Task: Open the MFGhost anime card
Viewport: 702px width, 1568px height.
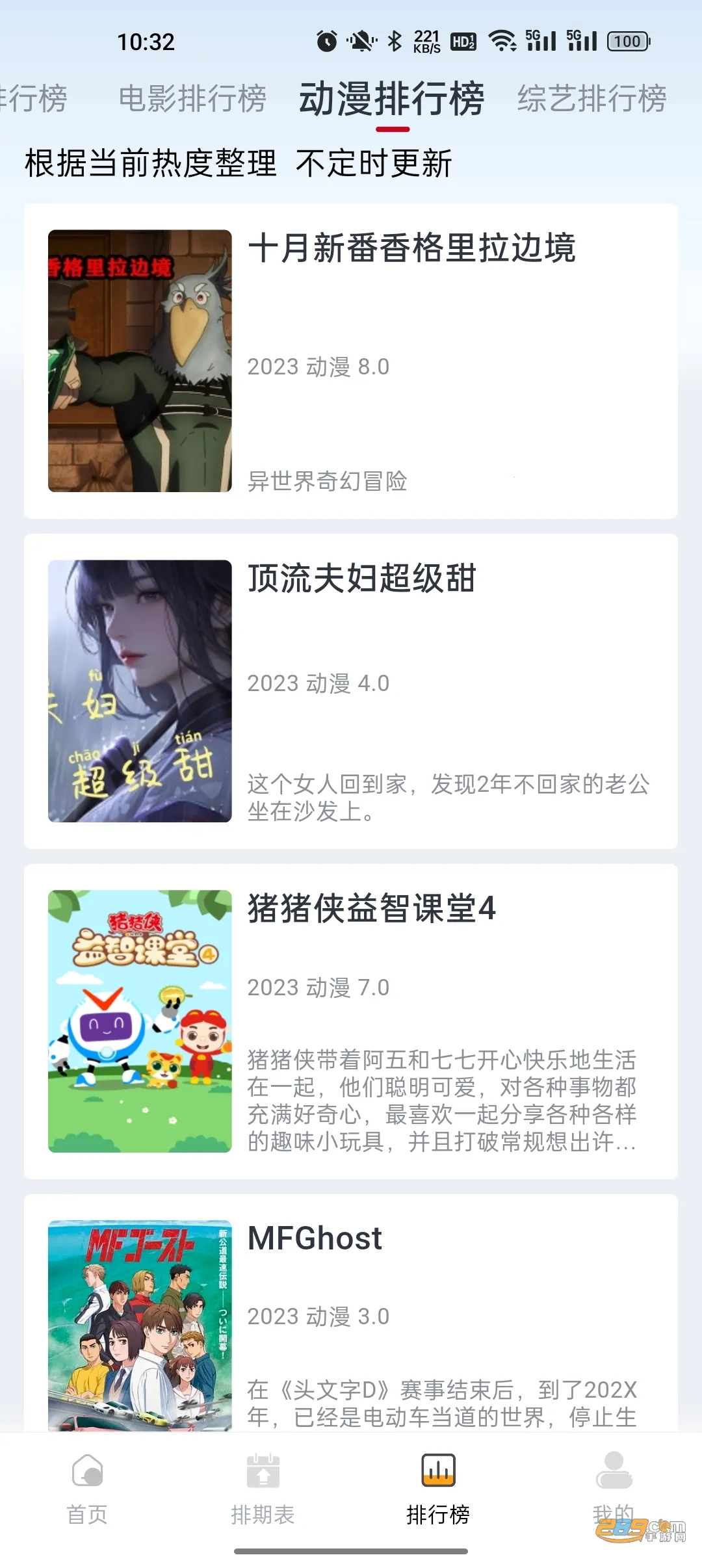Action: coord(351,1313)
